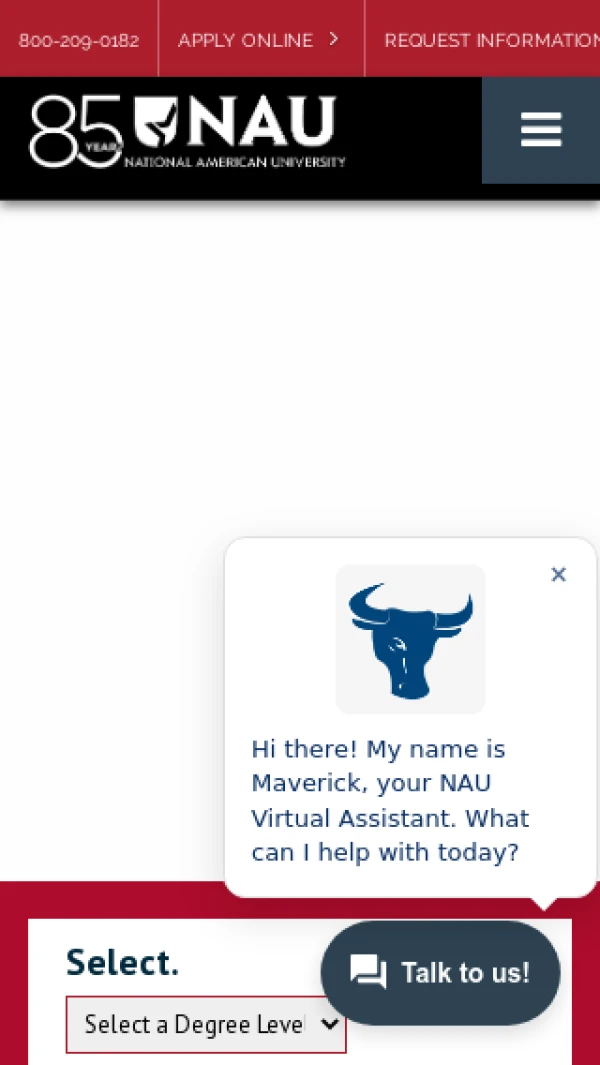Open the hamburger navigation menu
Viewport: 600px width, 1065px height.
pyautogui.click(x=541, y=131)
